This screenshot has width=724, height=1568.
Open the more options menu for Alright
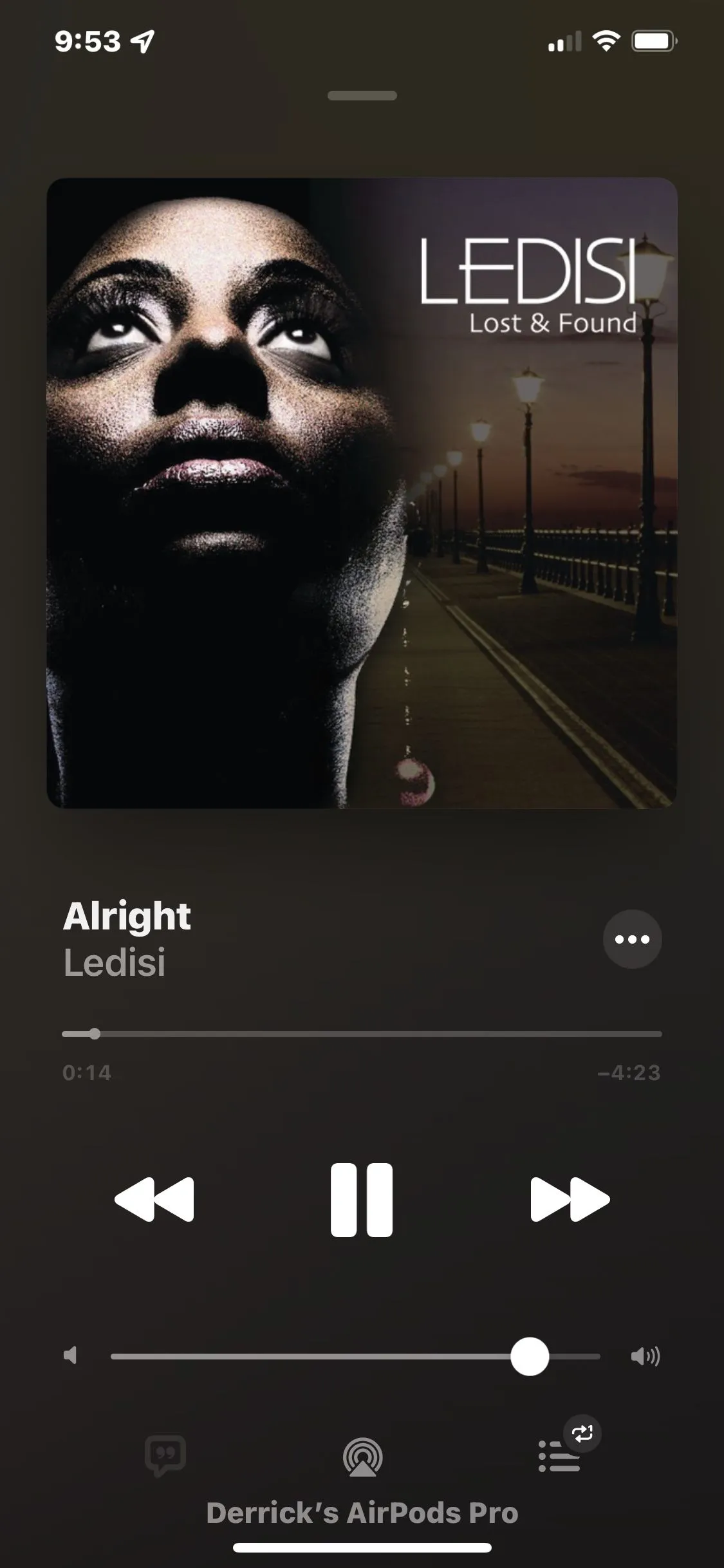pyautogui.click(x=632, y=939)
